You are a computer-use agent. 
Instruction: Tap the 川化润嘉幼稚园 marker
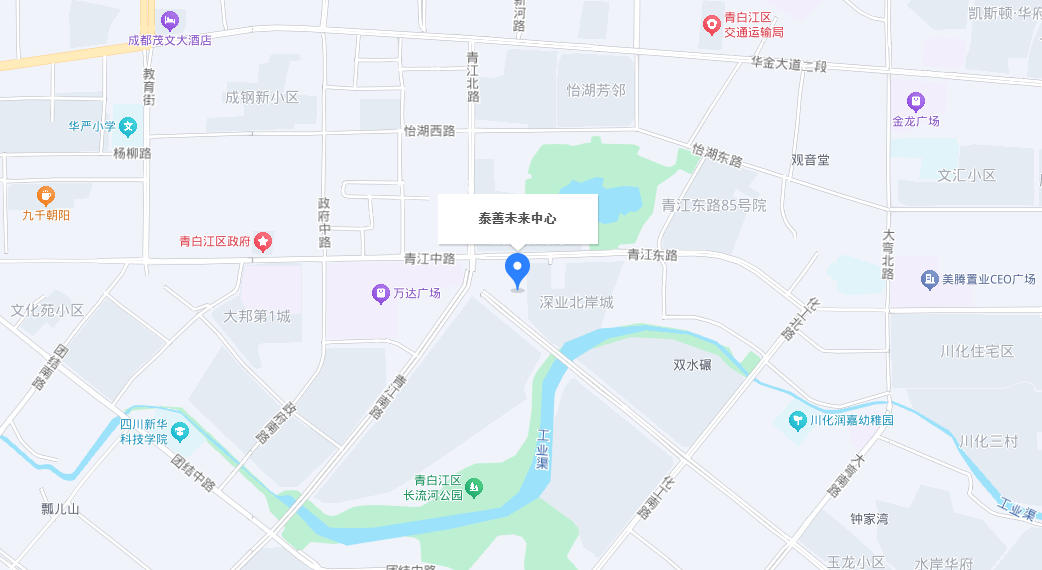coord(797,421)
